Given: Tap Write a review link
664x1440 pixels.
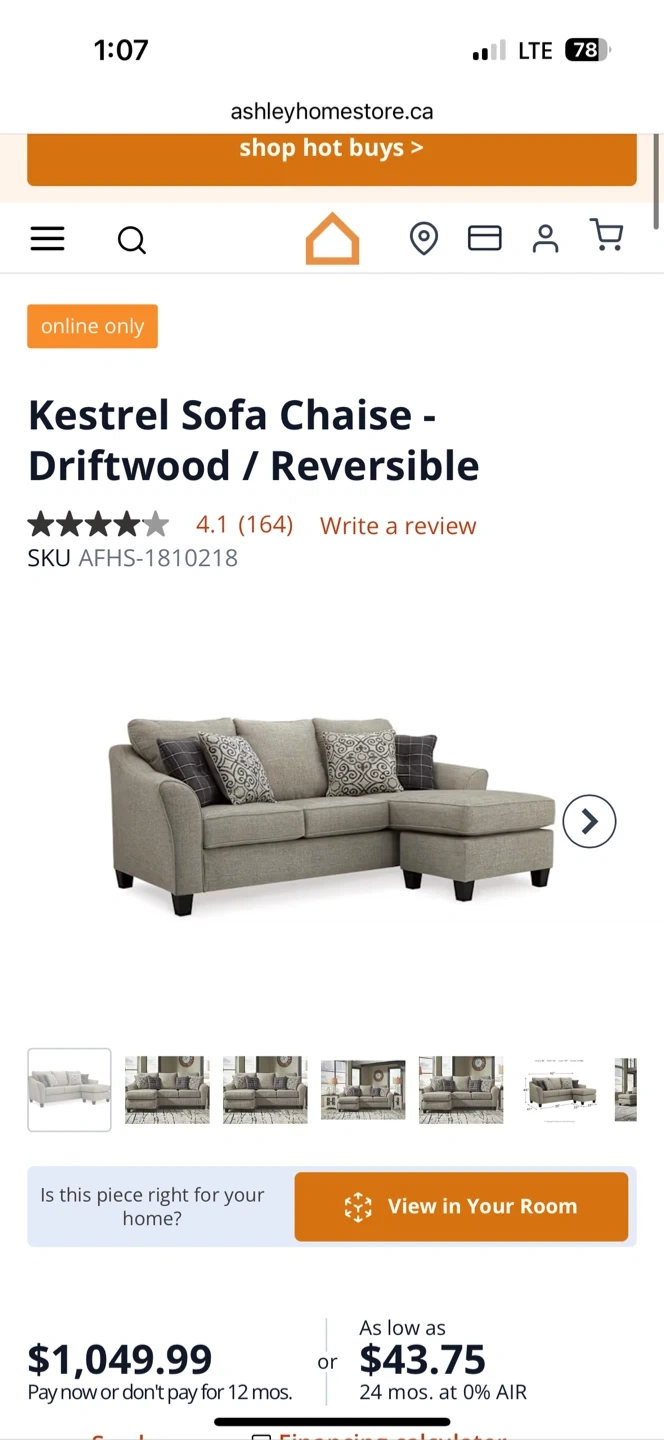Looking at the screenshot, I should (398, 526).
